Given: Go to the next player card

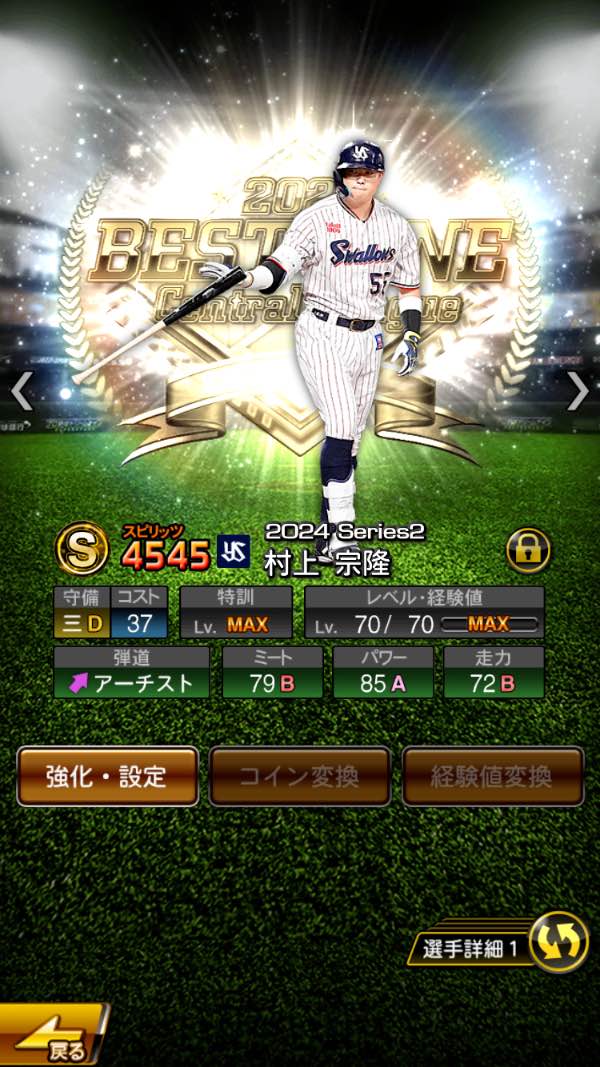Looking at the screenshot, I should pyautogui.click(x=577, y=391).
